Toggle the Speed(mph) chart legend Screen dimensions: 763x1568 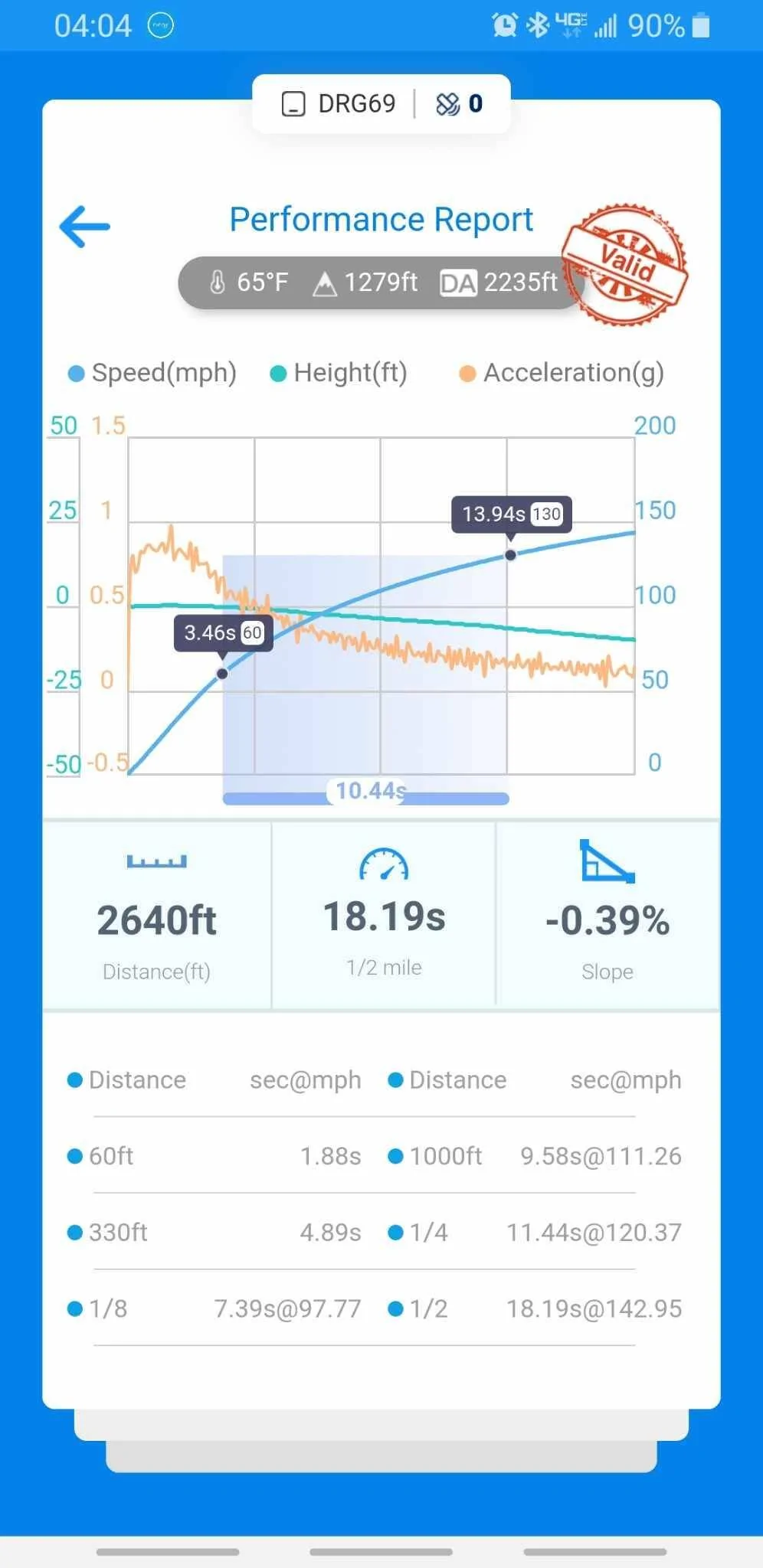coord(152,373)
